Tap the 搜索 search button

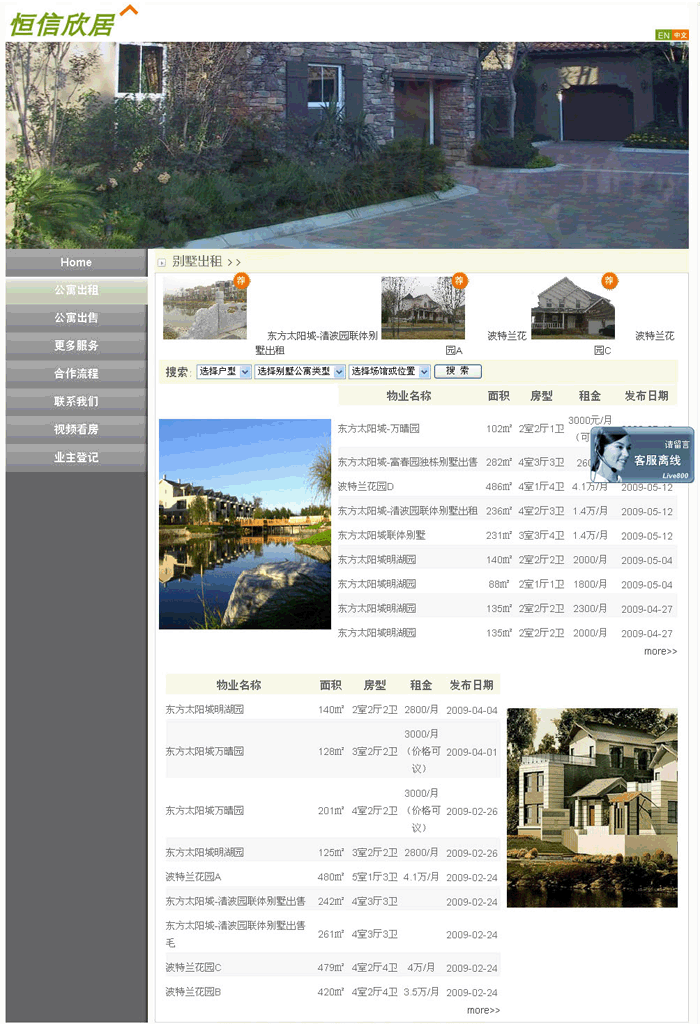click(x=457, y=371)
